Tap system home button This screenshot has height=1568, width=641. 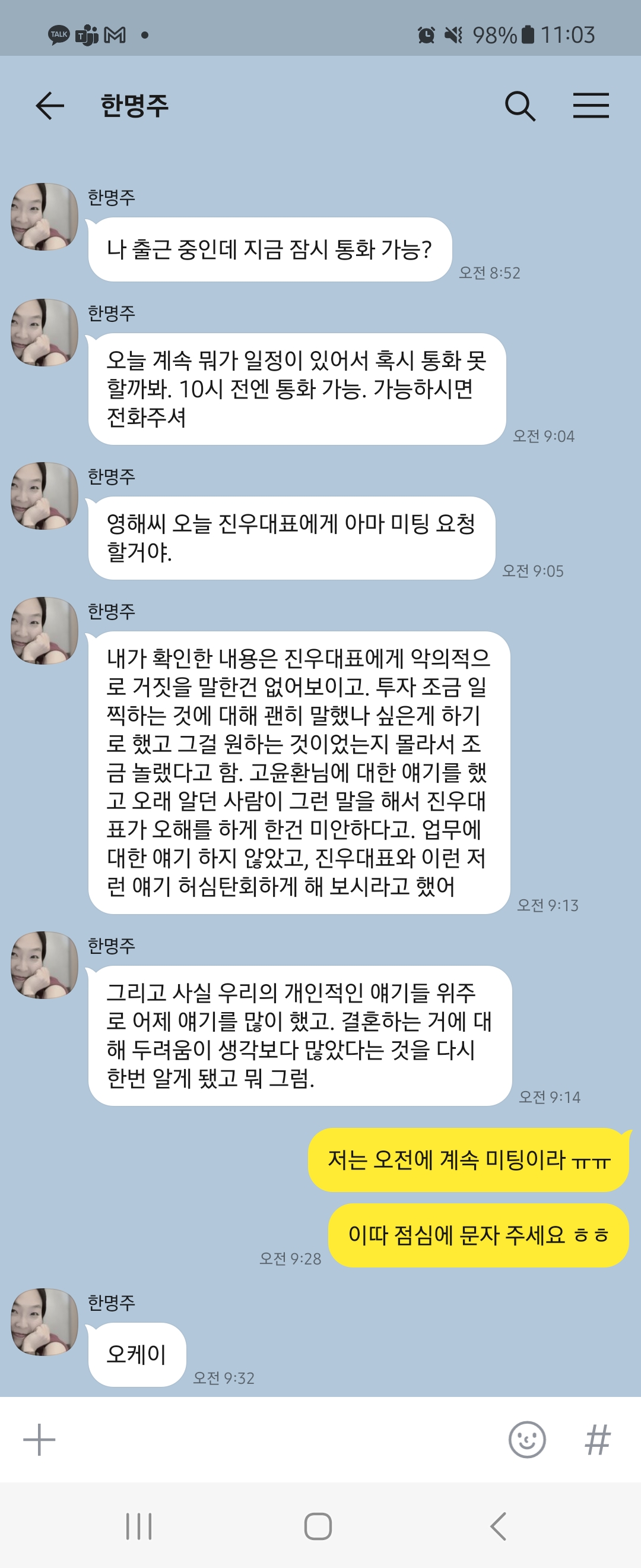[x=318, y=1526]
